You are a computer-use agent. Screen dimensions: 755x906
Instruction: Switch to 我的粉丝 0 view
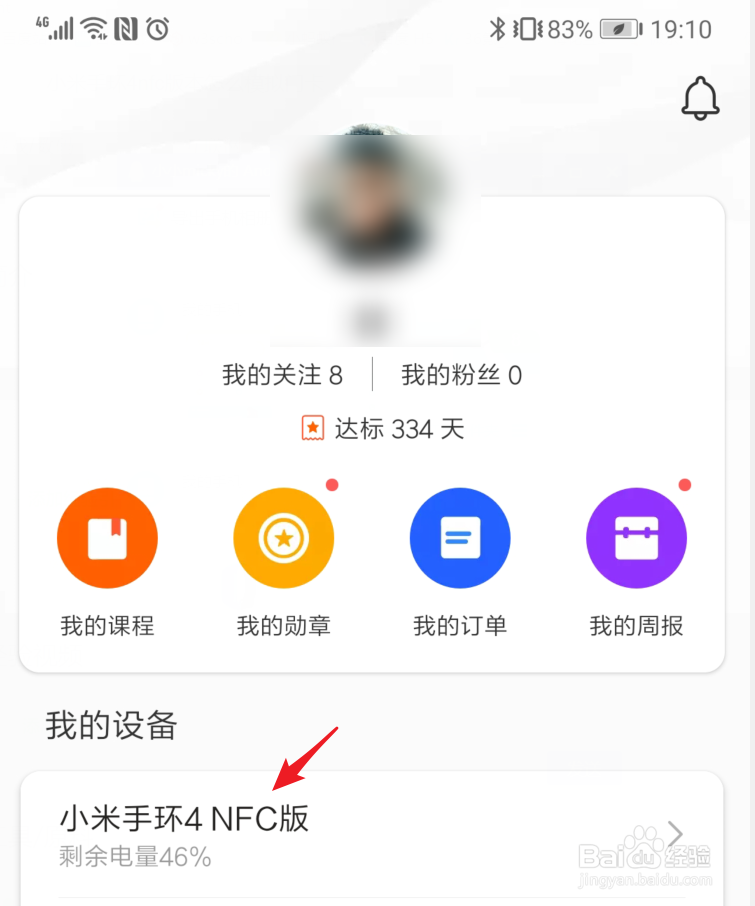point(461,375)
